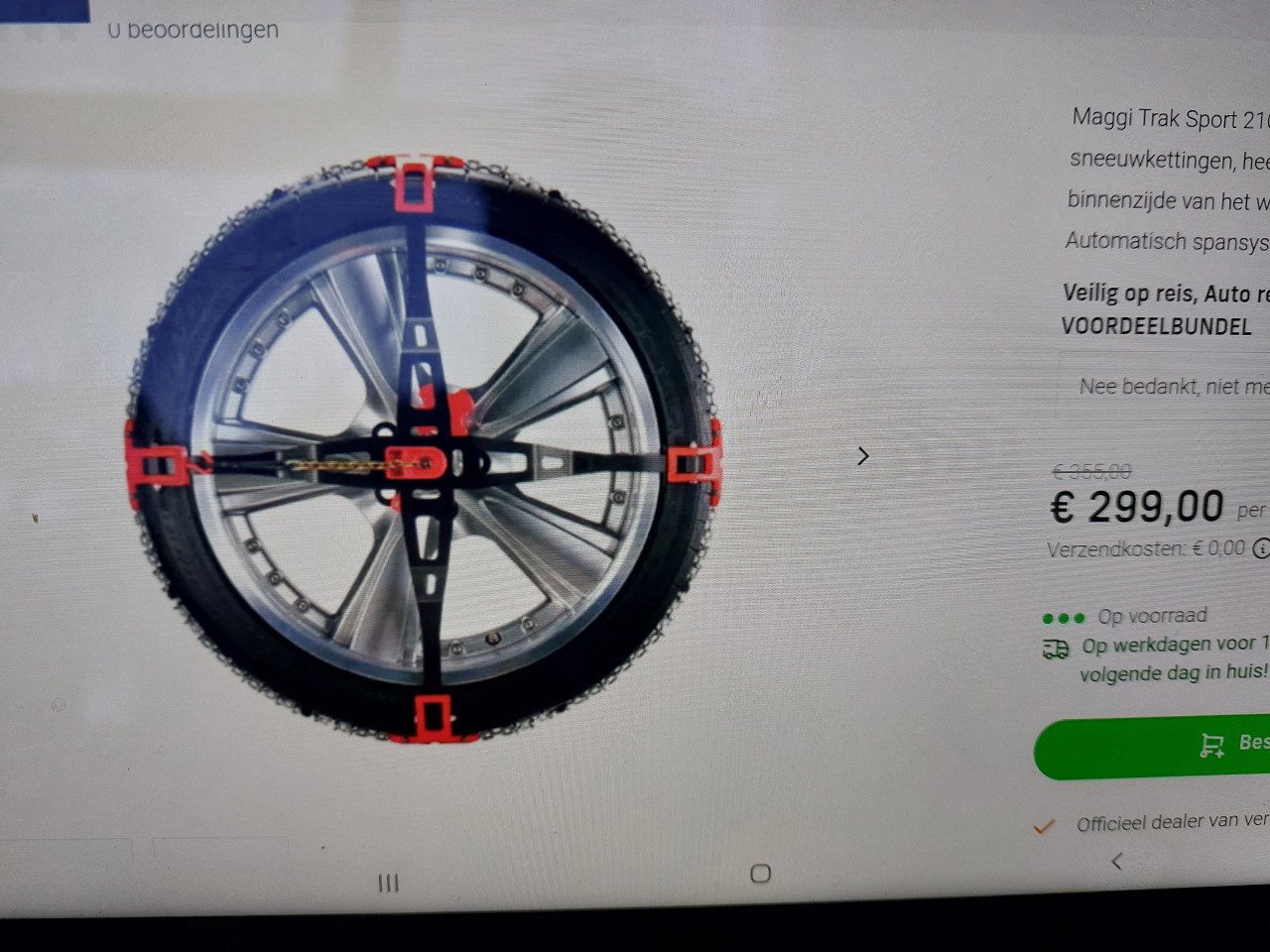Screen dimensions: 1270x952
Task: Go to the home screen
Action: pos(760,874)
